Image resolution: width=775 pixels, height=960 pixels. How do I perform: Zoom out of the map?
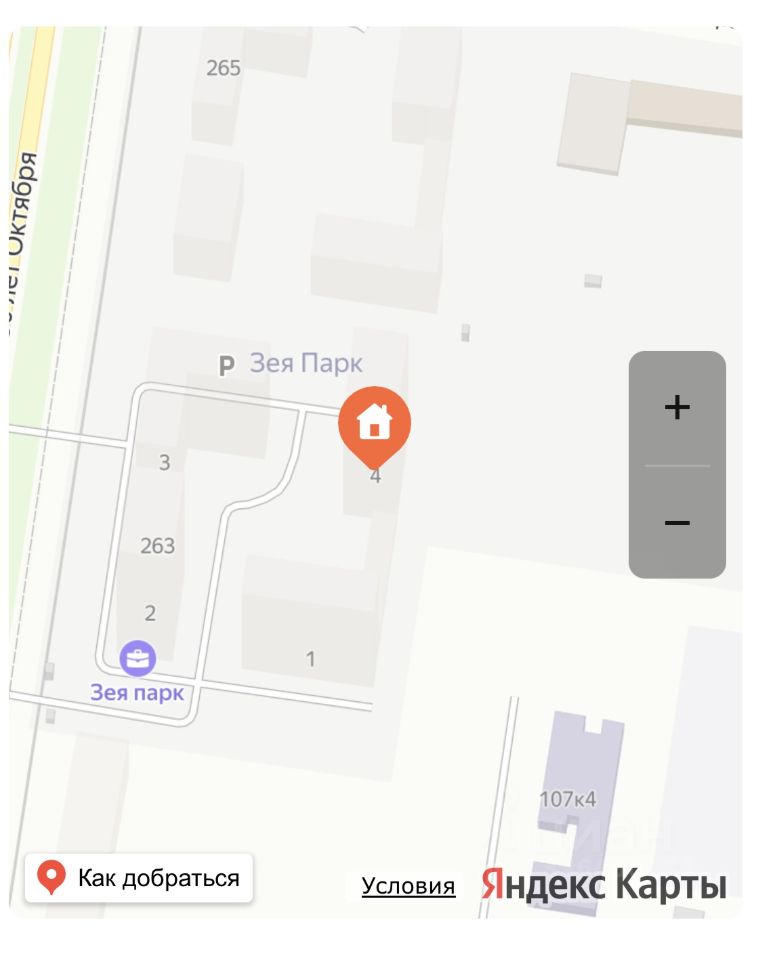click(677, 523)
